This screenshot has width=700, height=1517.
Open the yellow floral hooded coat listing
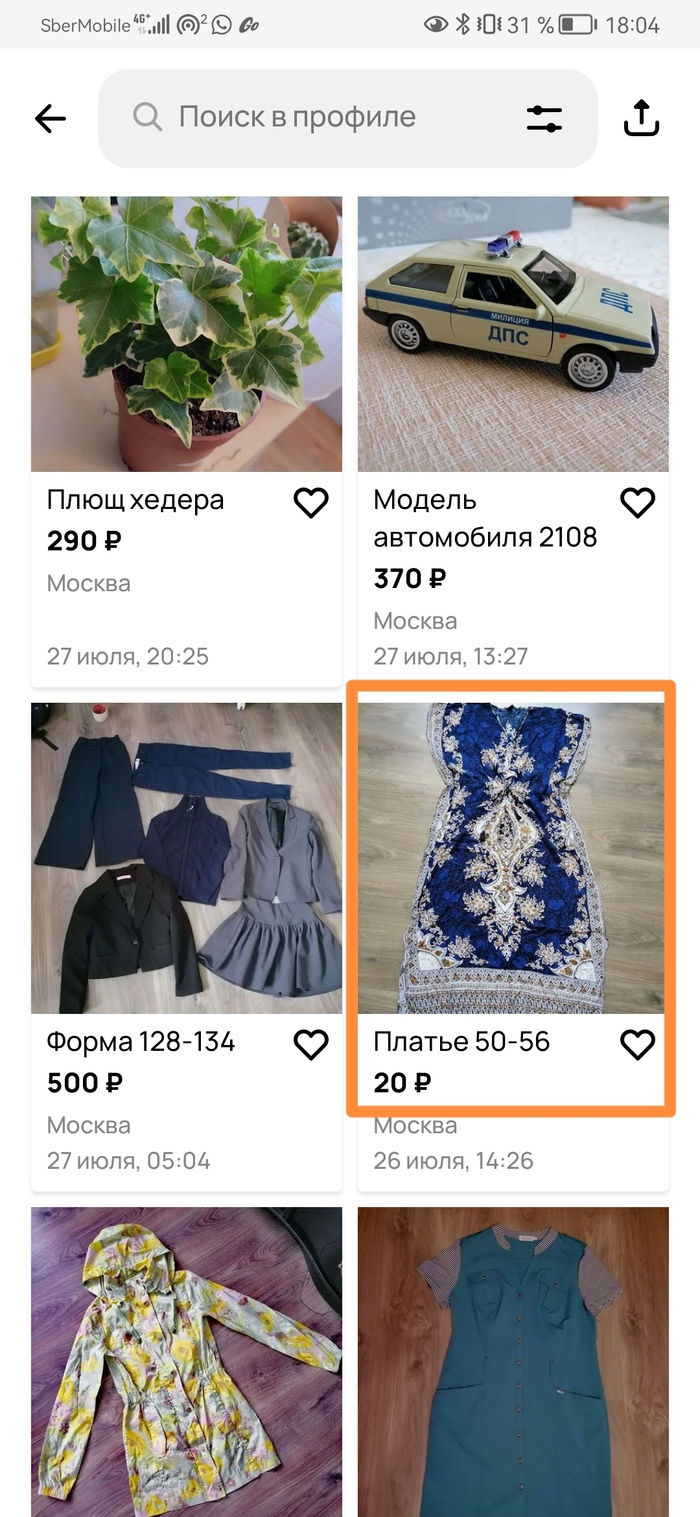(x=186, y=1360)
